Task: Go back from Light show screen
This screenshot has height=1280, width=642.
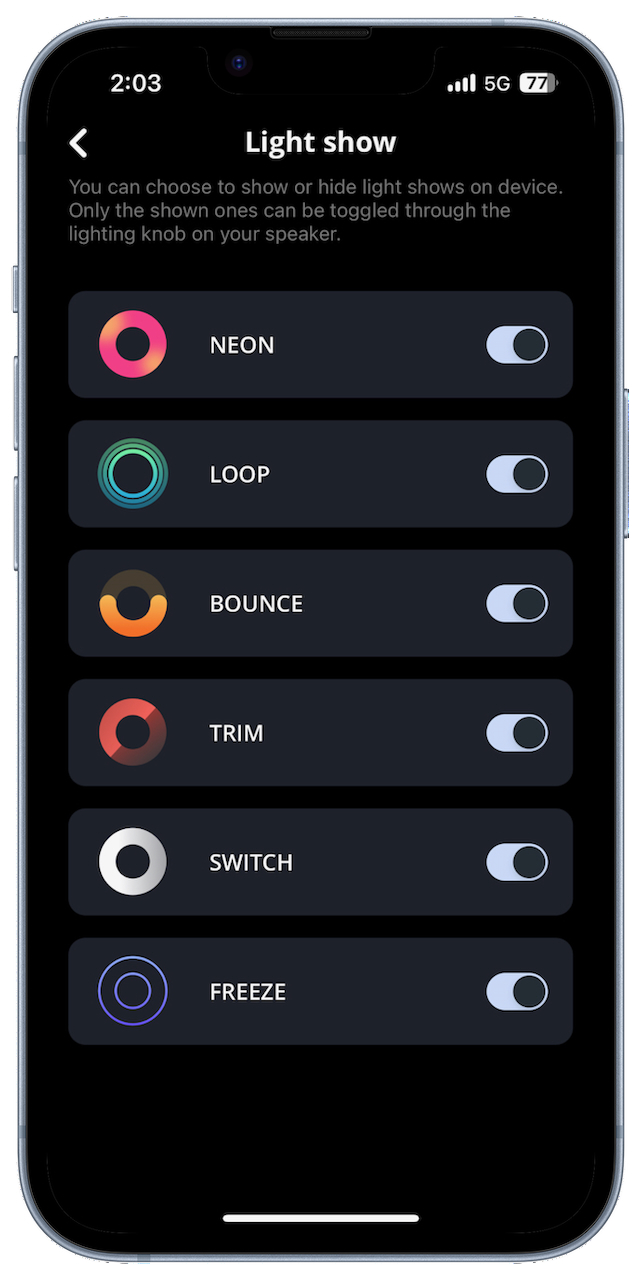Action: click(78, 143)
